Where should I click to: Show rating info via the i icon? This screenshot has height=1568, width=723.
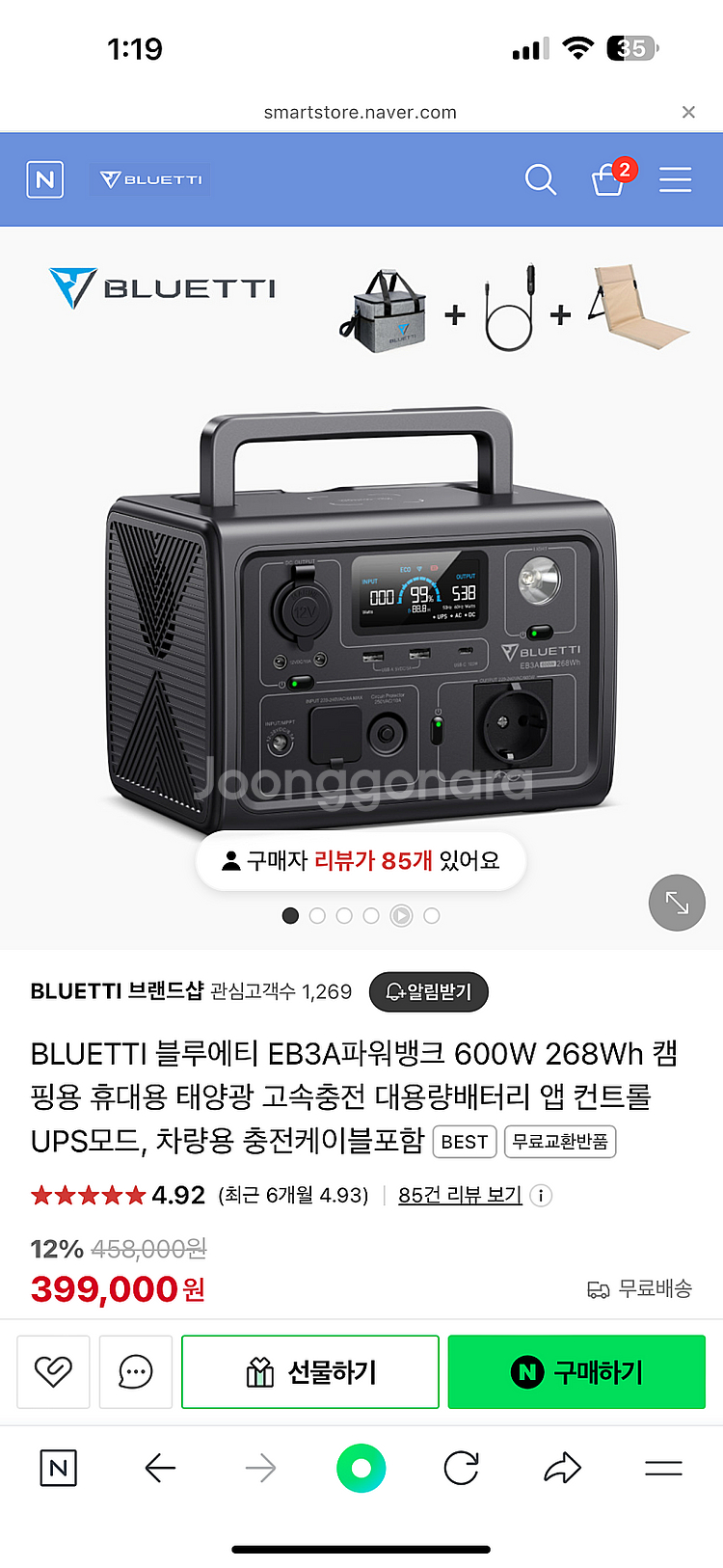pyautogui.click(x=542, y=1196)
